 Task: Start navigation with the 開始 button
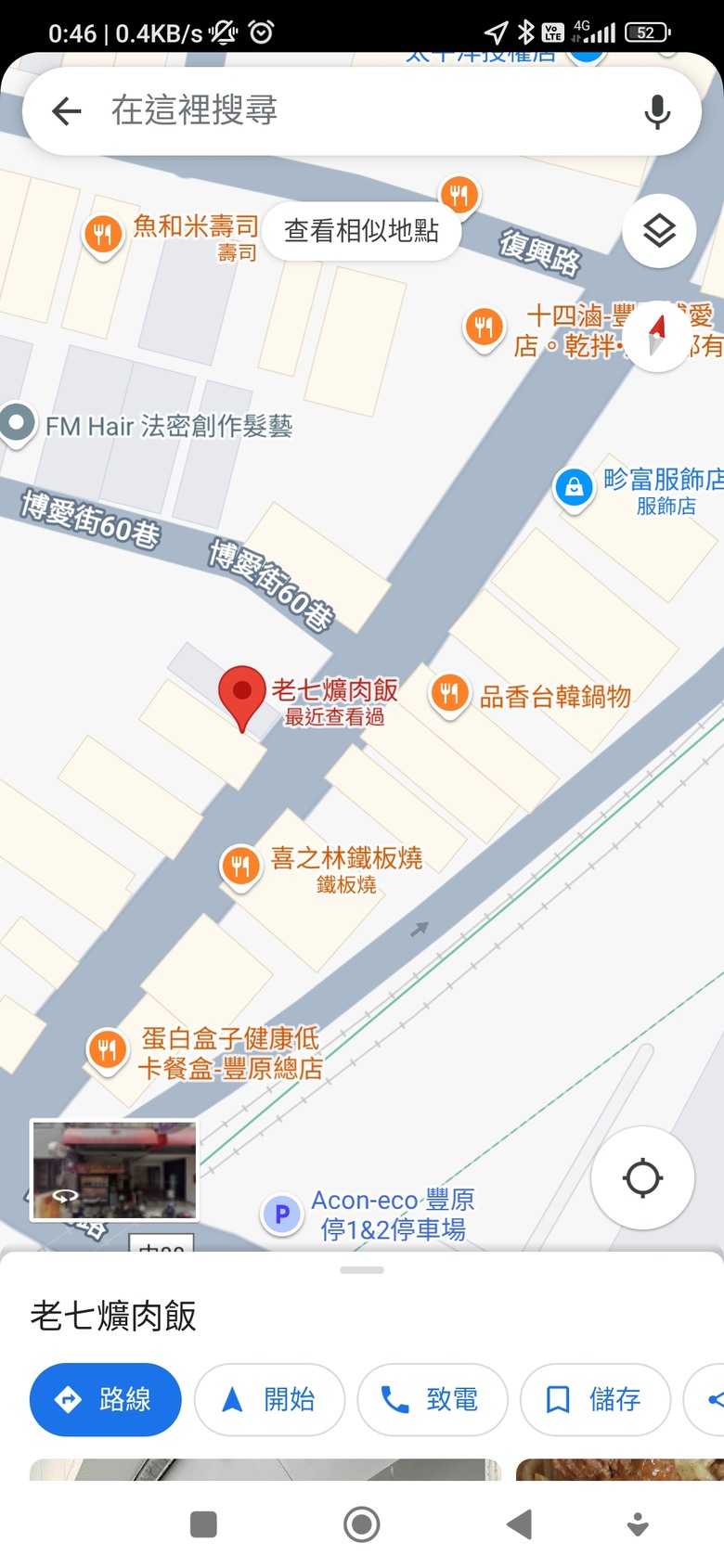(269, 1399)
